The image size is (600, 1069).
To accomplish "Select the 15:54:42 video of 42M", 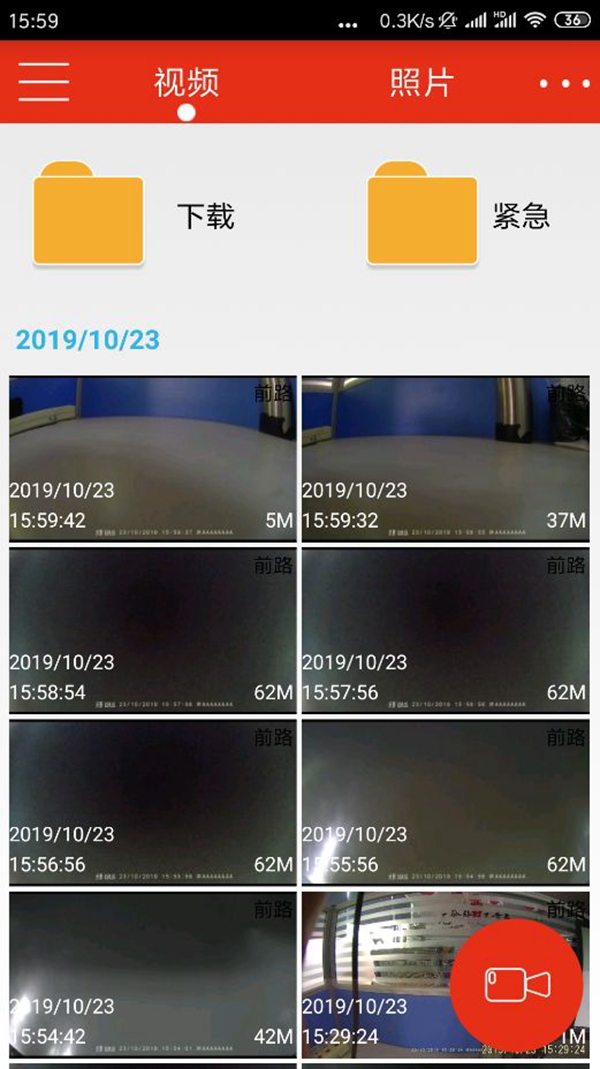I will coord(153,974).
